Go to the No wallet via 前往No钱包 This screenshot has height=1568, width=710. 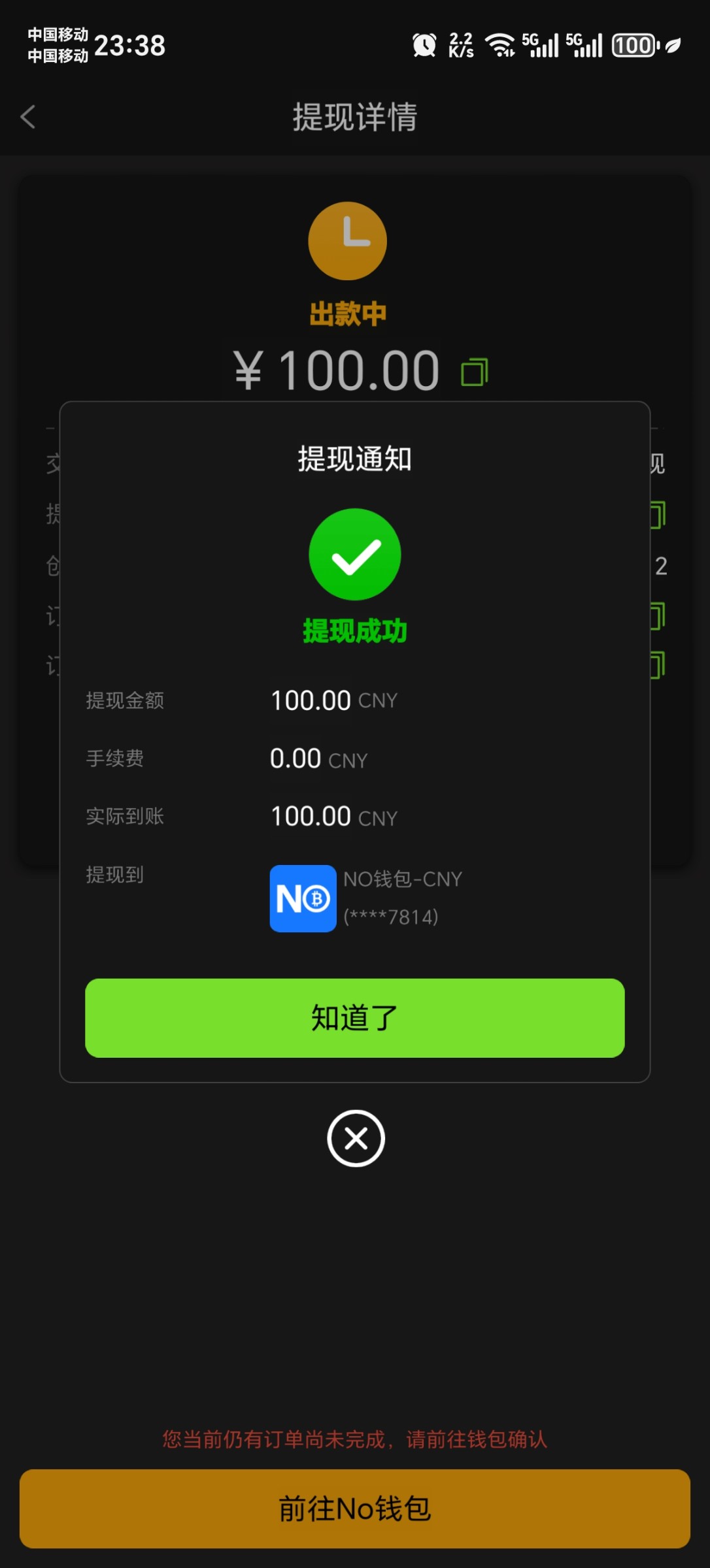[x=354, y=1509]
